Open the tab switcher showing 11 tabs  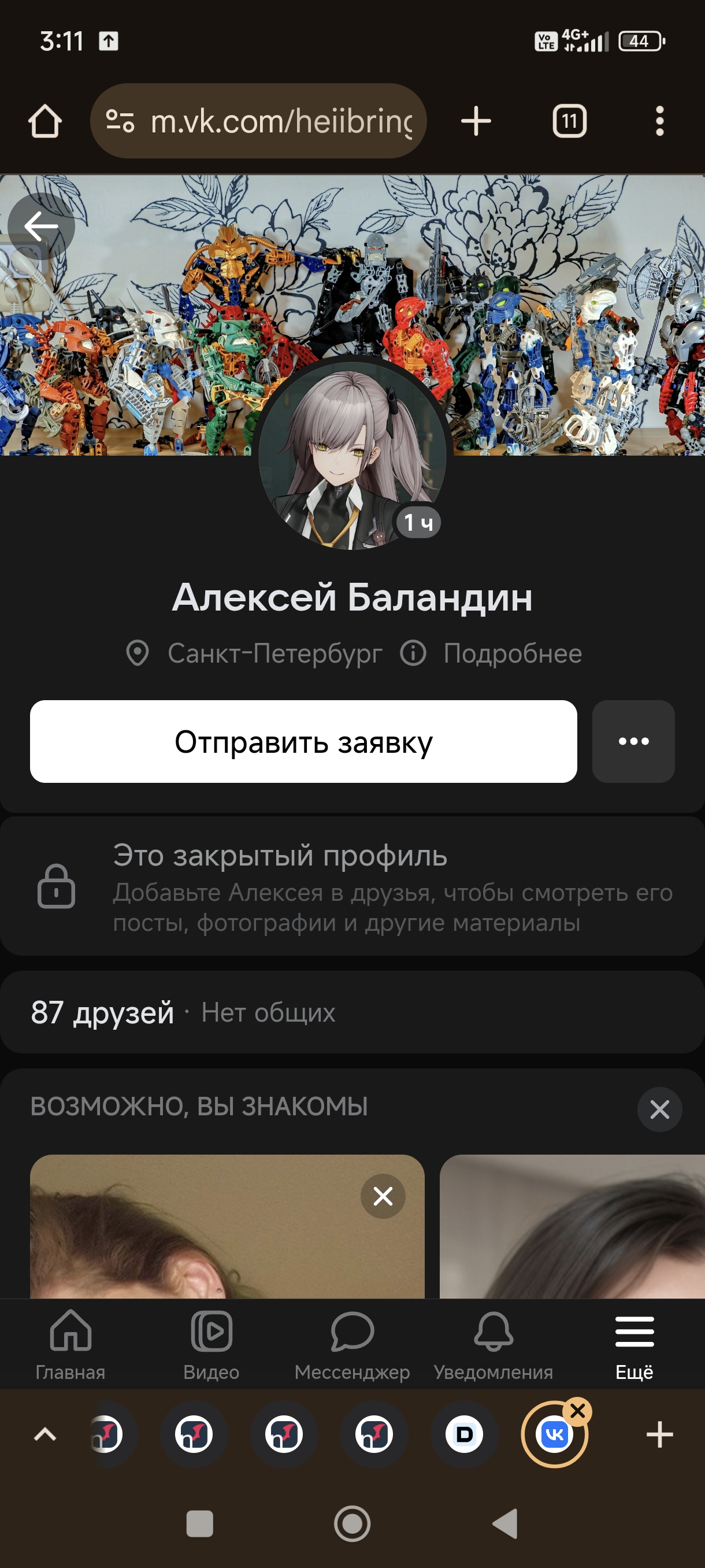click(x=569, y=121)
